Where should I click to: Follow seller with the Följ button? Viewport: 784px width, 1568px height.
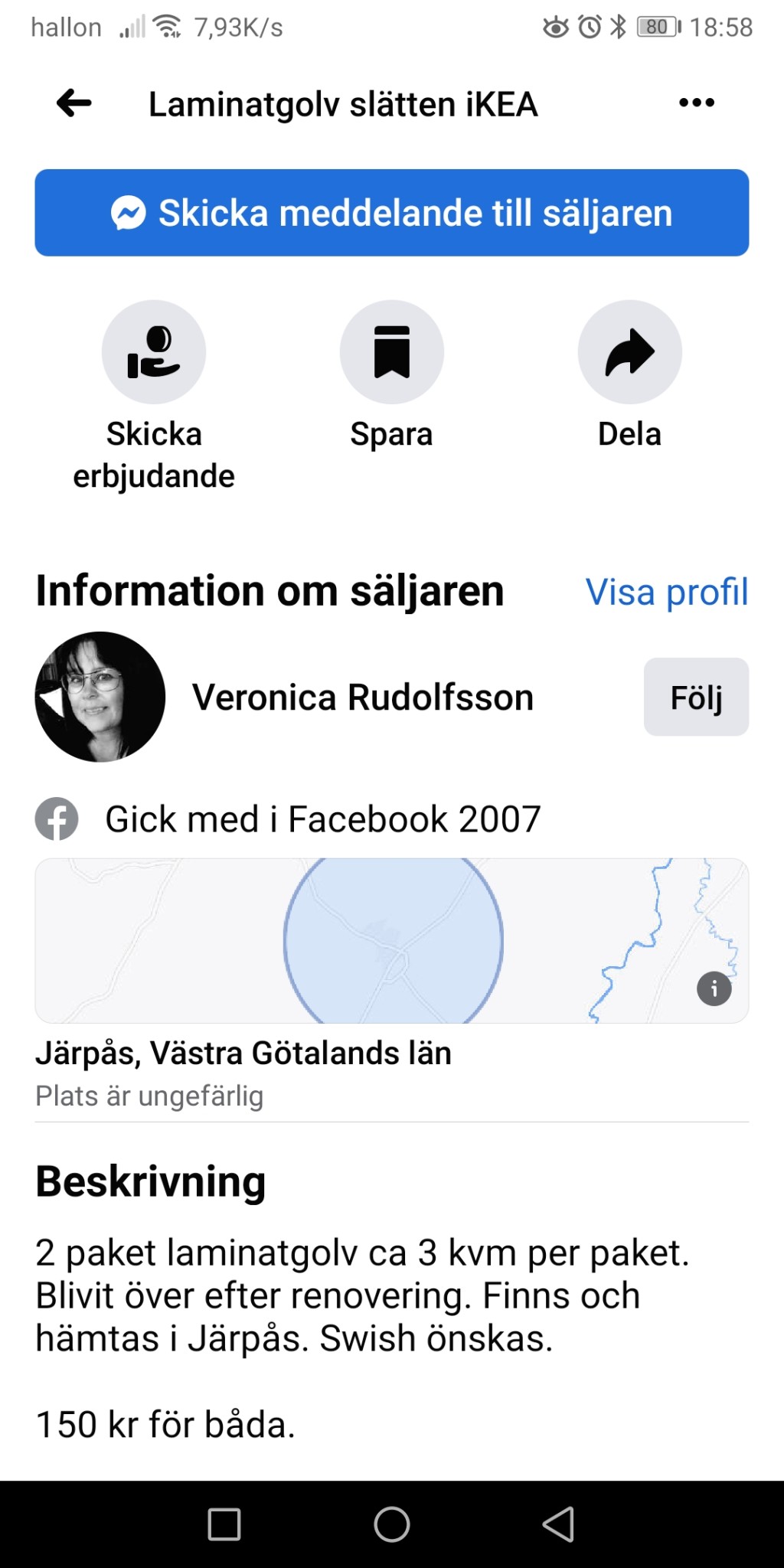695,697
